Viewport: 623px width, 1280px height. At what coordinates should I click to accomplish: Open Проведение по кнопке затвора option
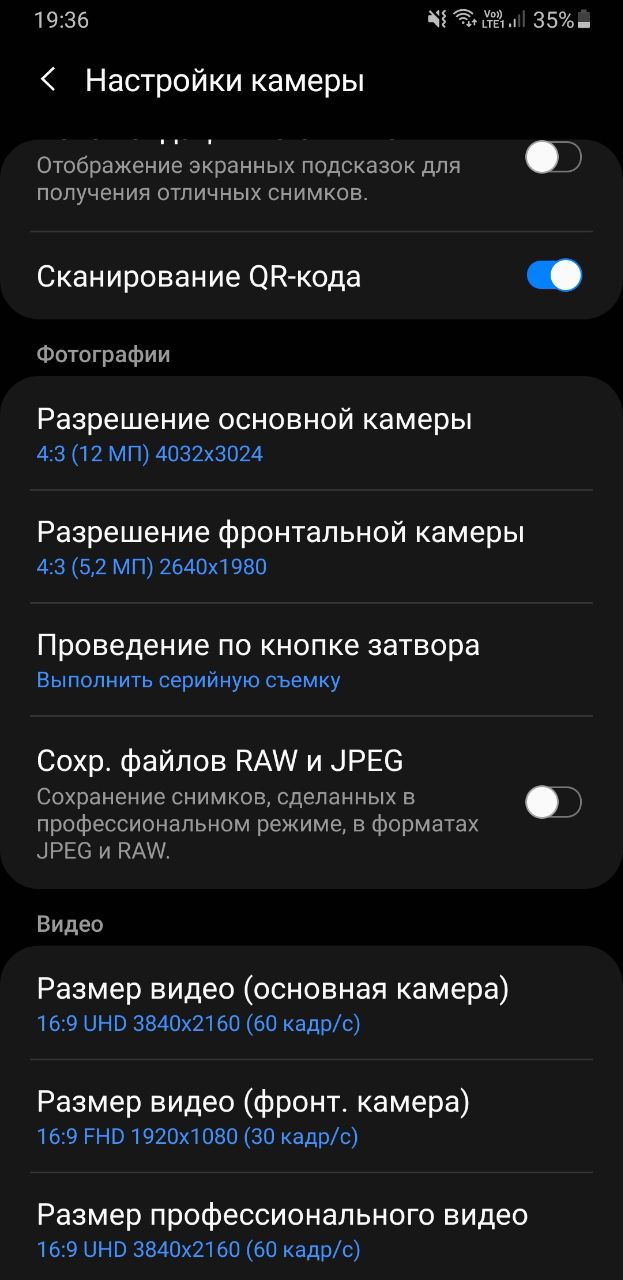(x=311, y=660)
